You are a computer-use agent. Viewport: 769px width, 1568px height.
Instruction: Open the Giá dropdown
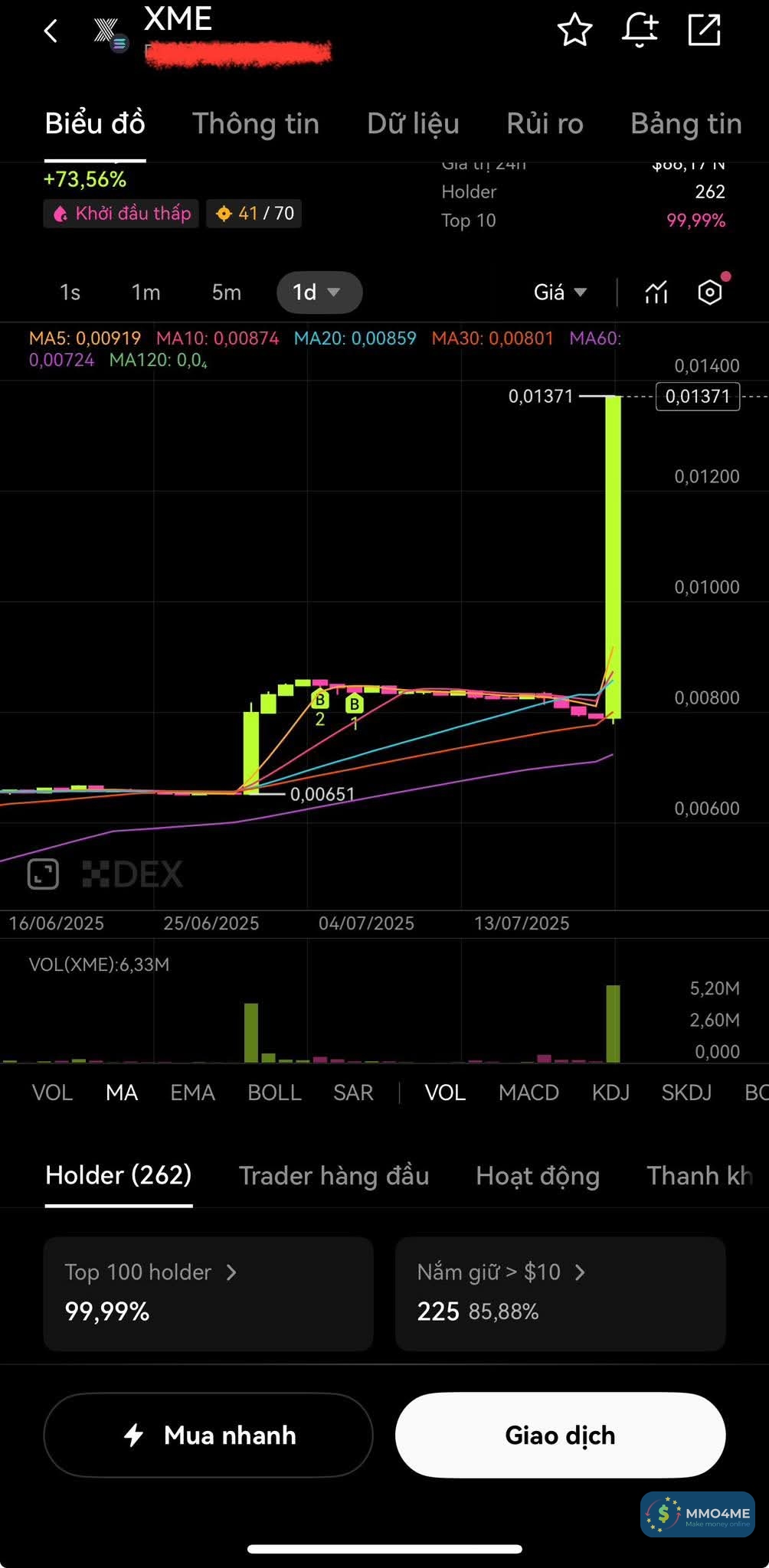coord(560,292)
